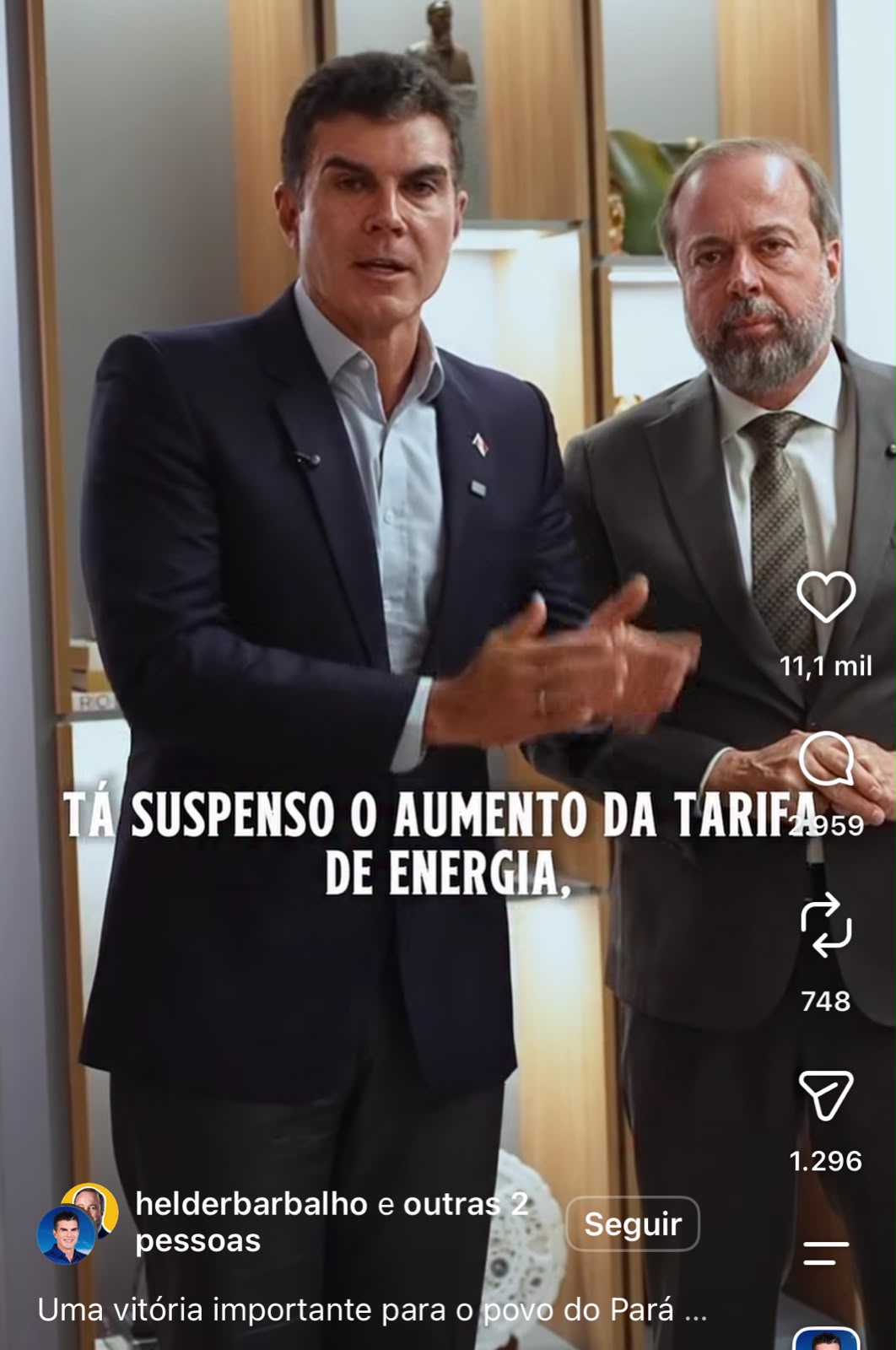Open the more options menu icon
Viewport: 896px width, 1350px height.
click(826, 1253)
